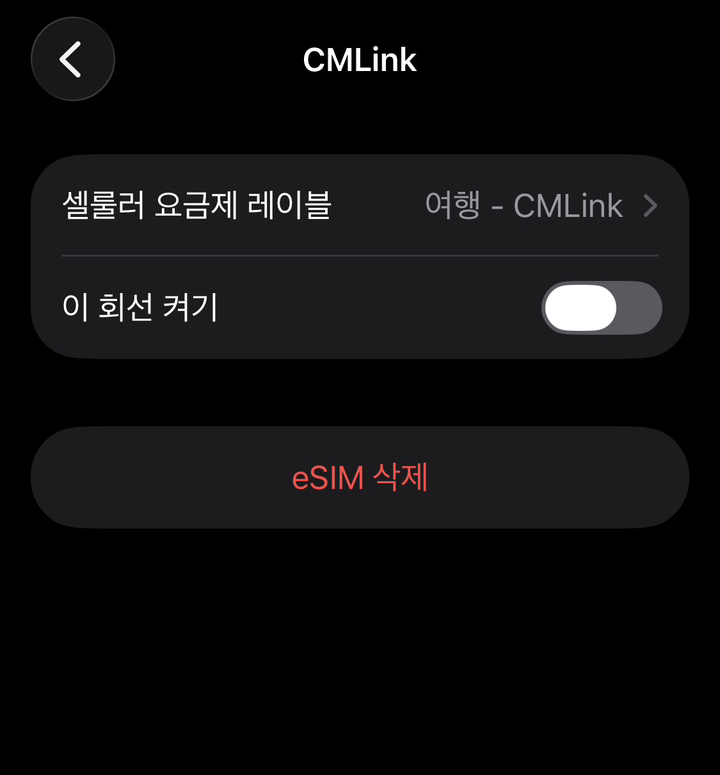Open the cellular plan label chooser

[x=360, y=205]
